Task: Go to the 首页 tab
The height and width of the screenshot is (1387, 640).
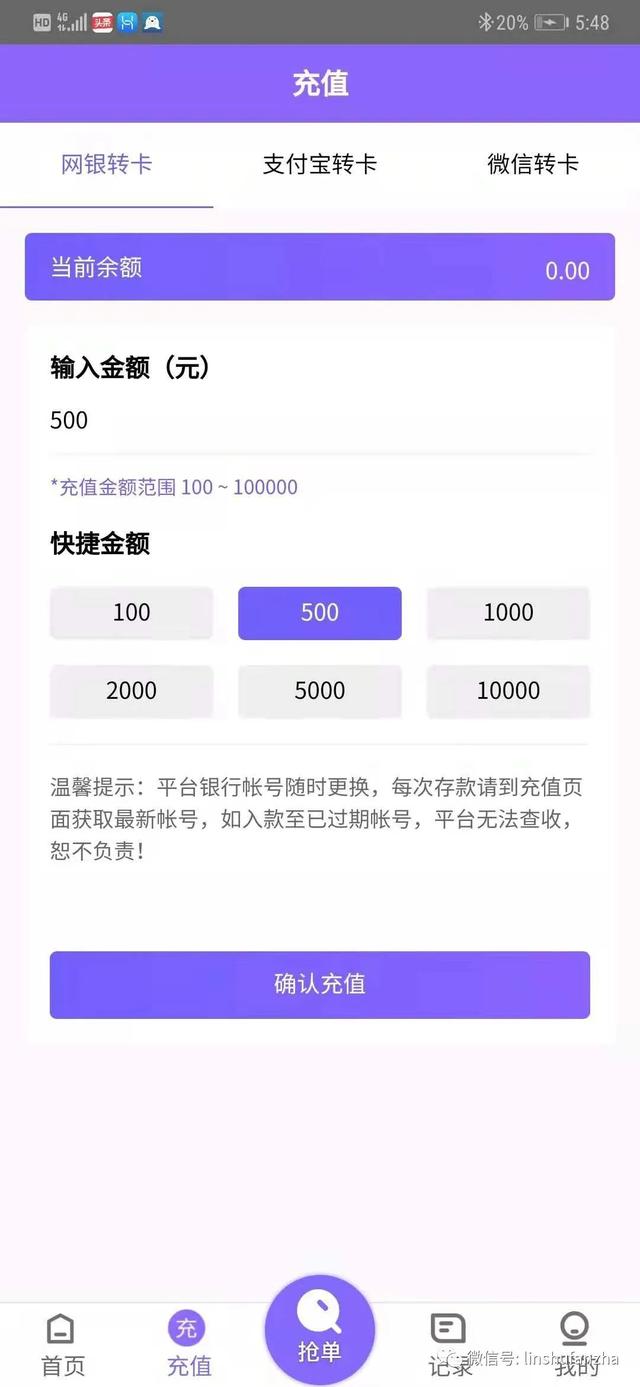Action: (62, 1345)
